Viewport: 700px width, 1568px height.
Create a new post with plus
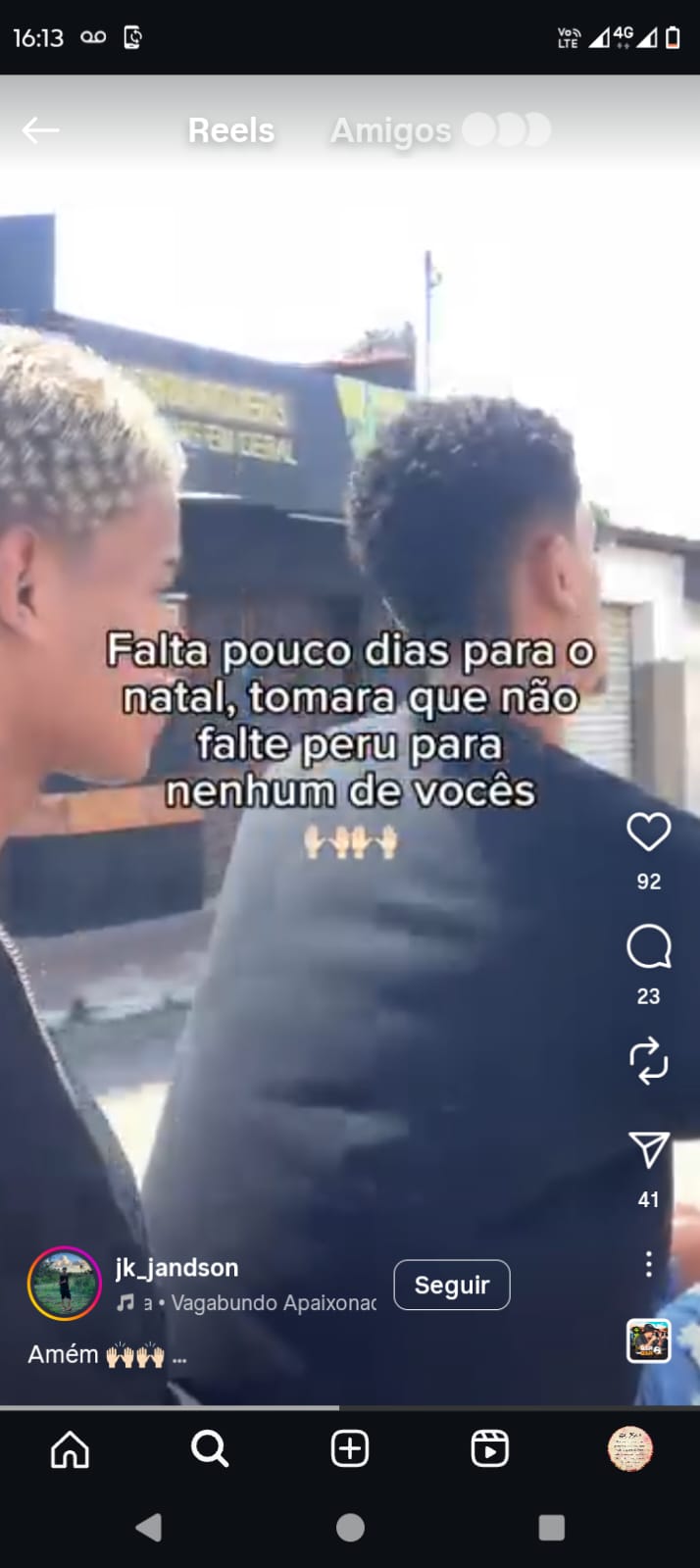[350, 1448]
